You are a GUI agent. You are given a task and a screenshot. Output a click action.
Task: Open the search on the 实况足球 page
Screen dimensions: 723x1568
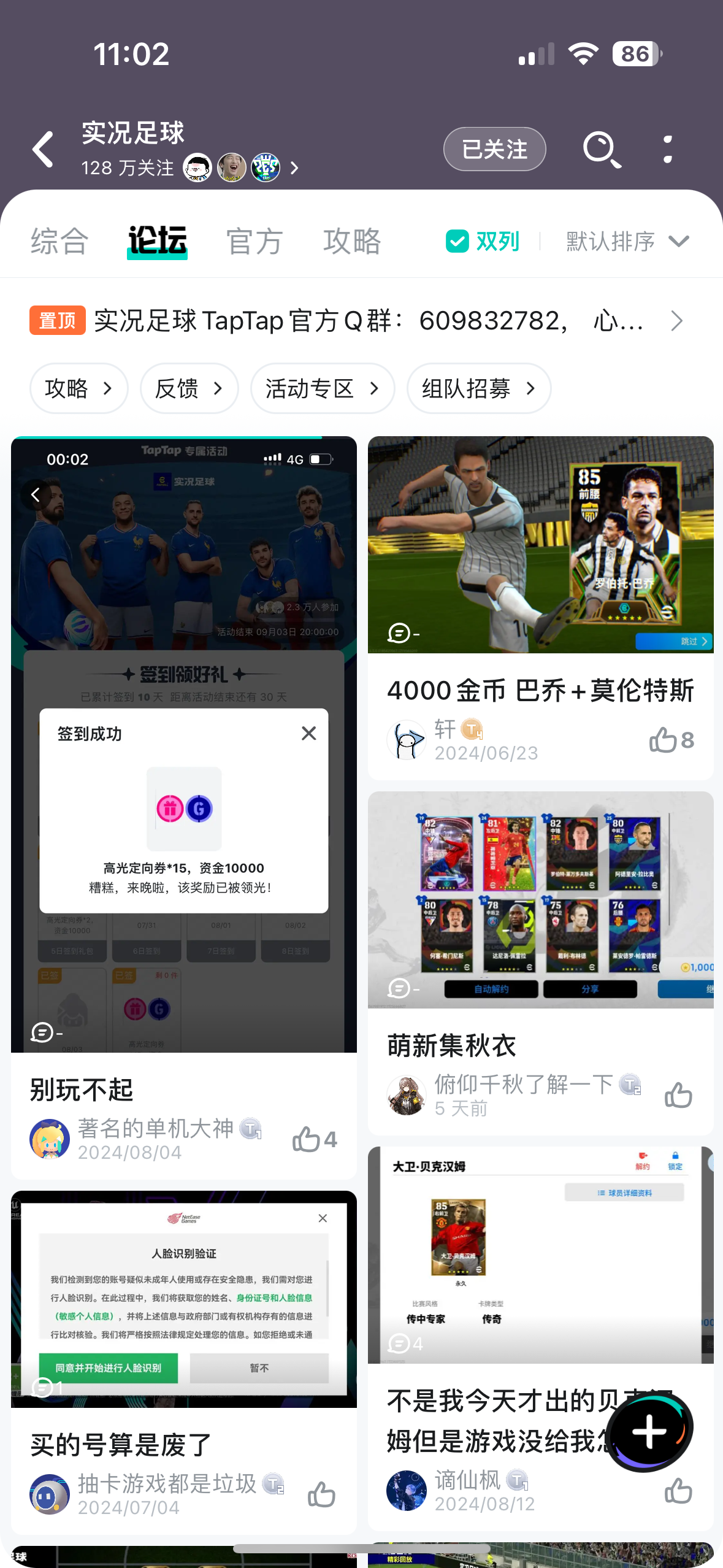pos(602,149)
